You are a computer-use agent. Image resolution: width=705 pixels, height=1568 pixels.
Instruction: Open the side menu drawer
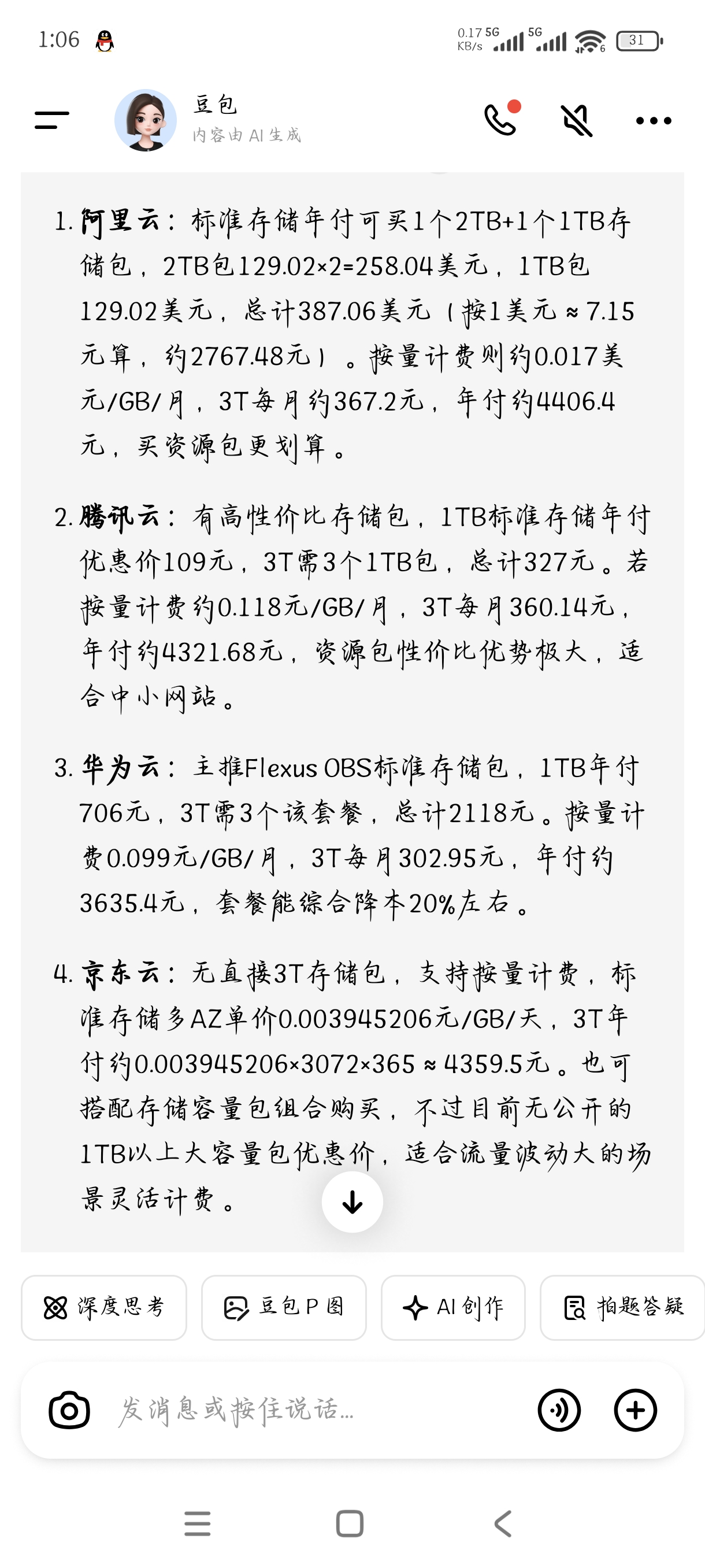point(51,120)
